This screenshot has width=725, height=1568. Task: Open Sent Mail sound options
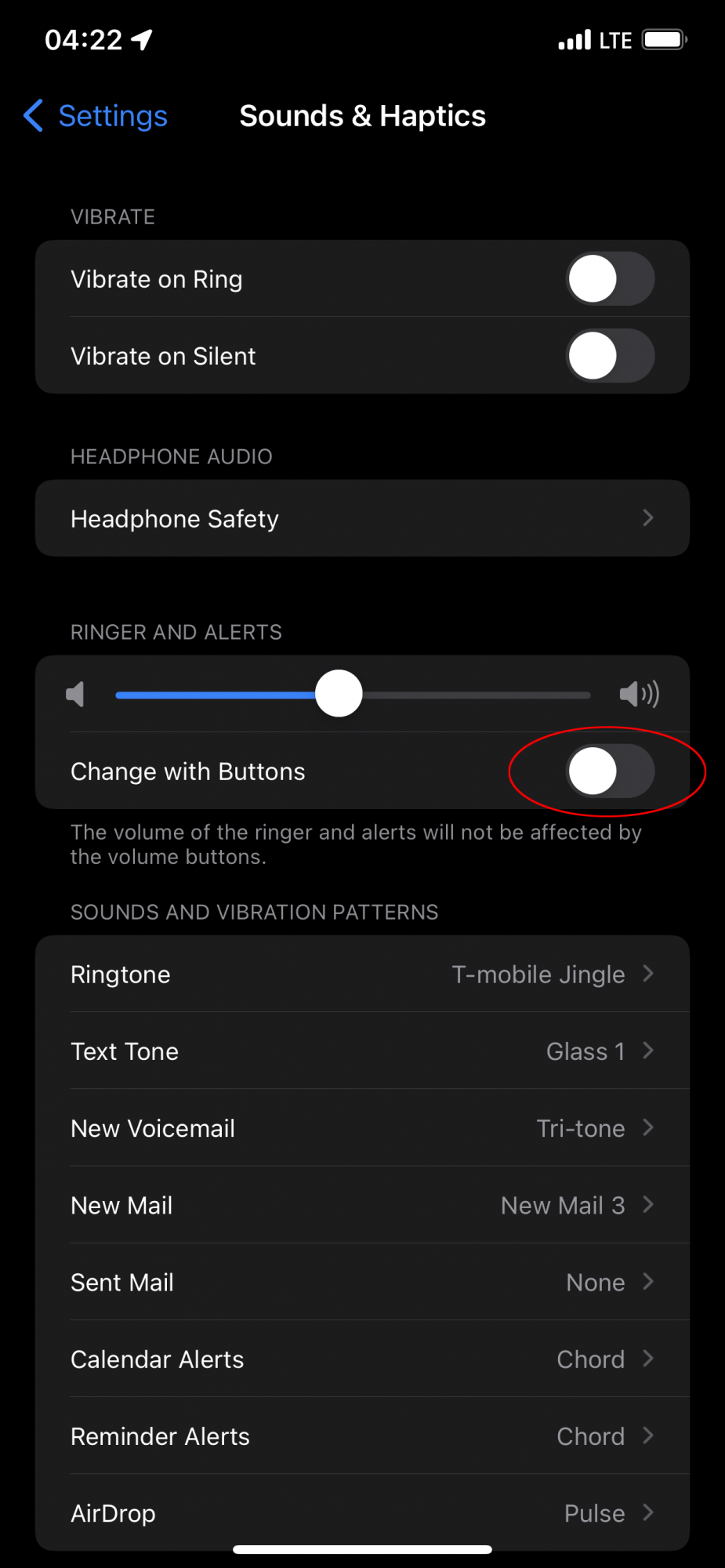(x=362, y=1283)
